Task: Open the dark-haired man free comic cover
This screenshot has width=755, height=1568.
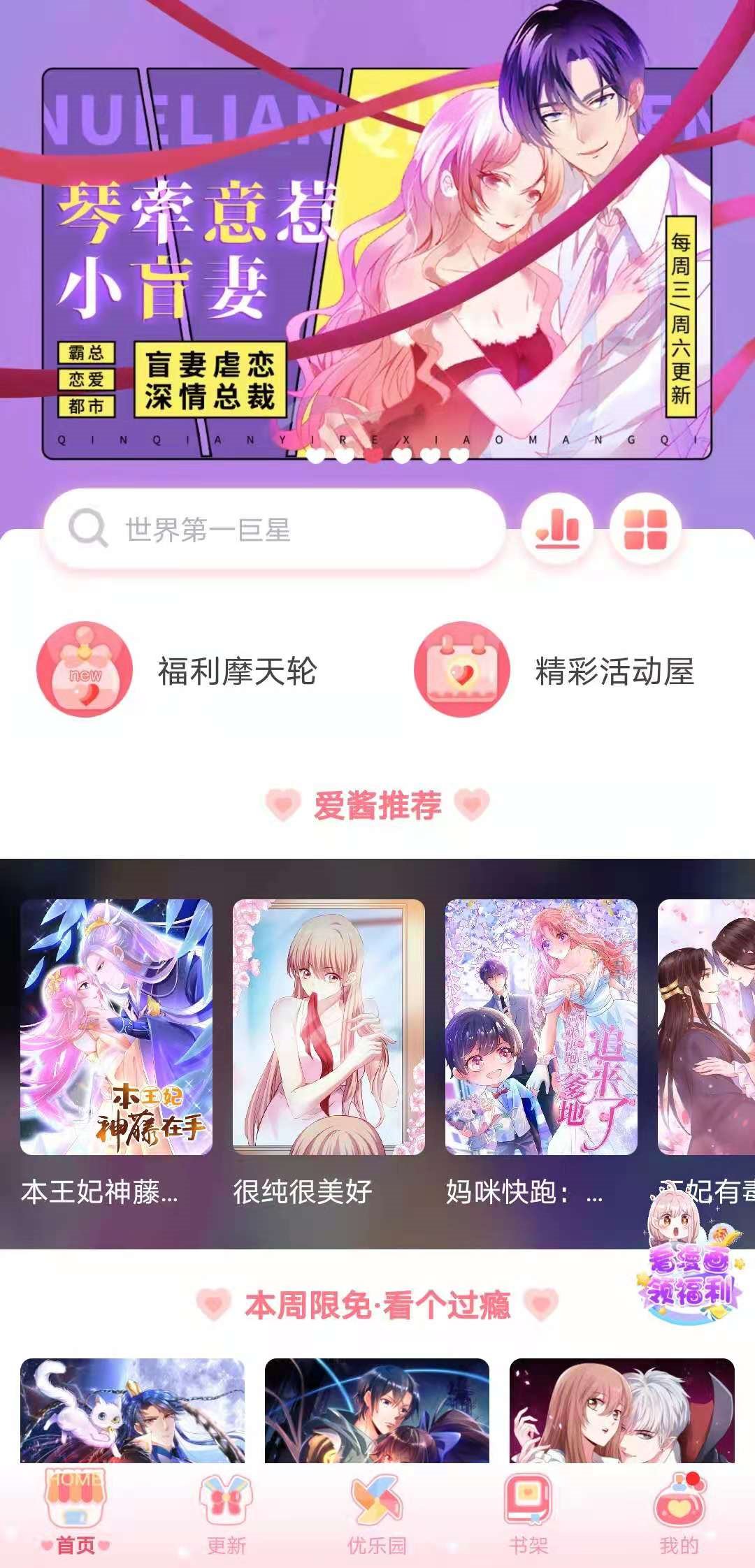Action: pos(377,1410)
